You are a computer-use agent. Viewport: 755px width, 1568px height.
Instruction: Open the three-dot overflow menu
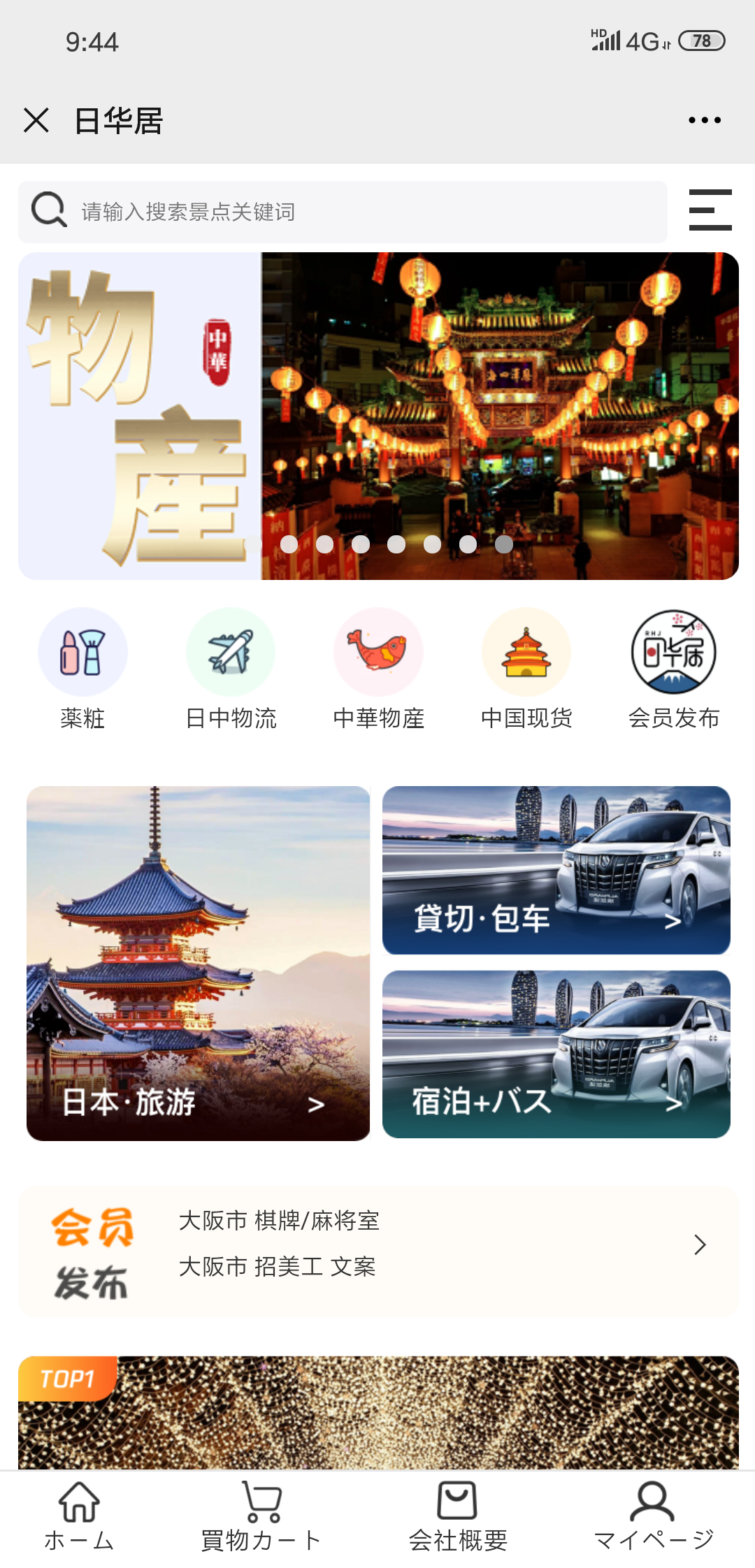click(704, 120)
